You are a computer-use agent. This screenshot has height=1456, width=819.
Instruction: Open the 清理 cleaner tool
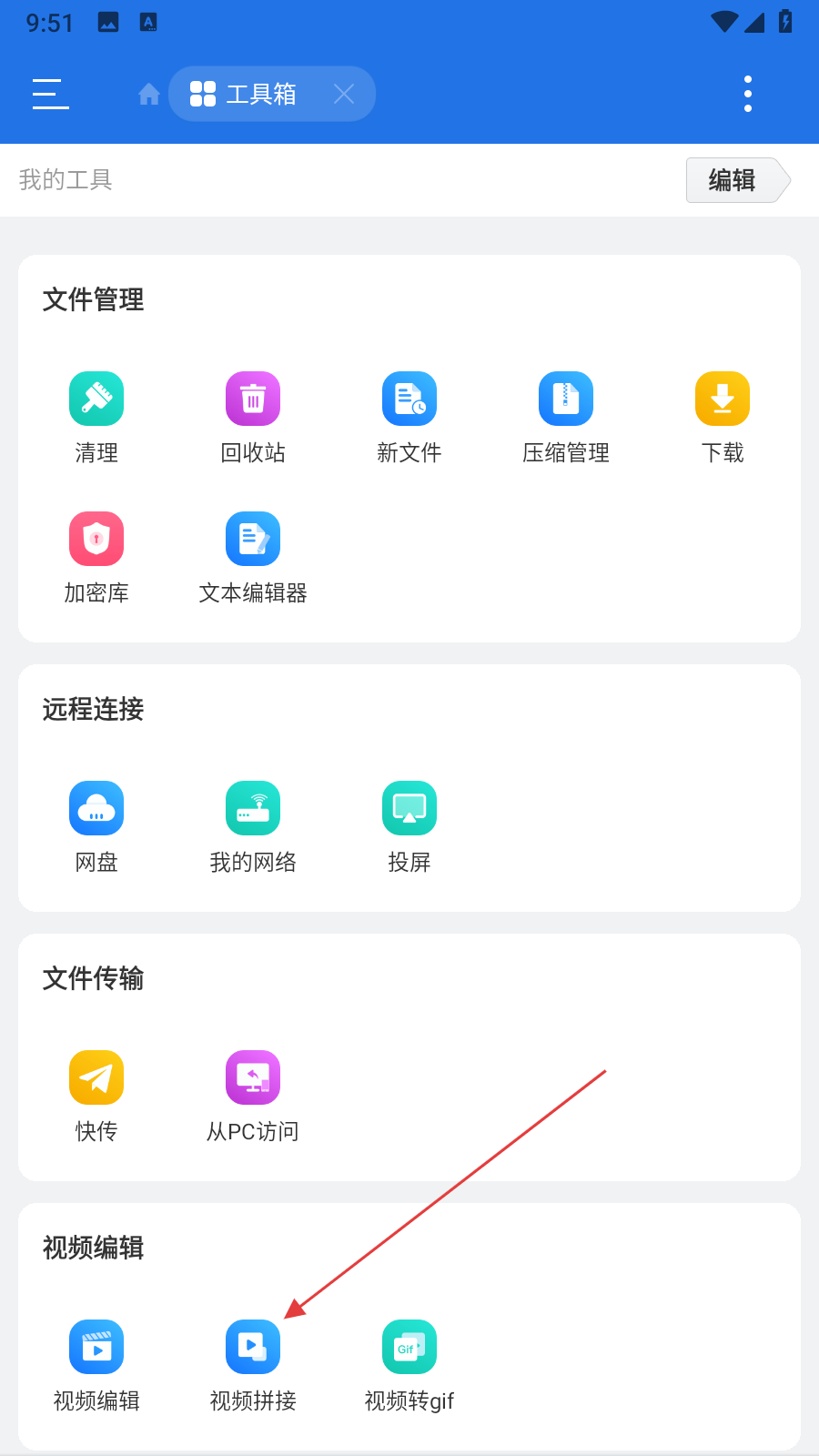coord(96,399)
